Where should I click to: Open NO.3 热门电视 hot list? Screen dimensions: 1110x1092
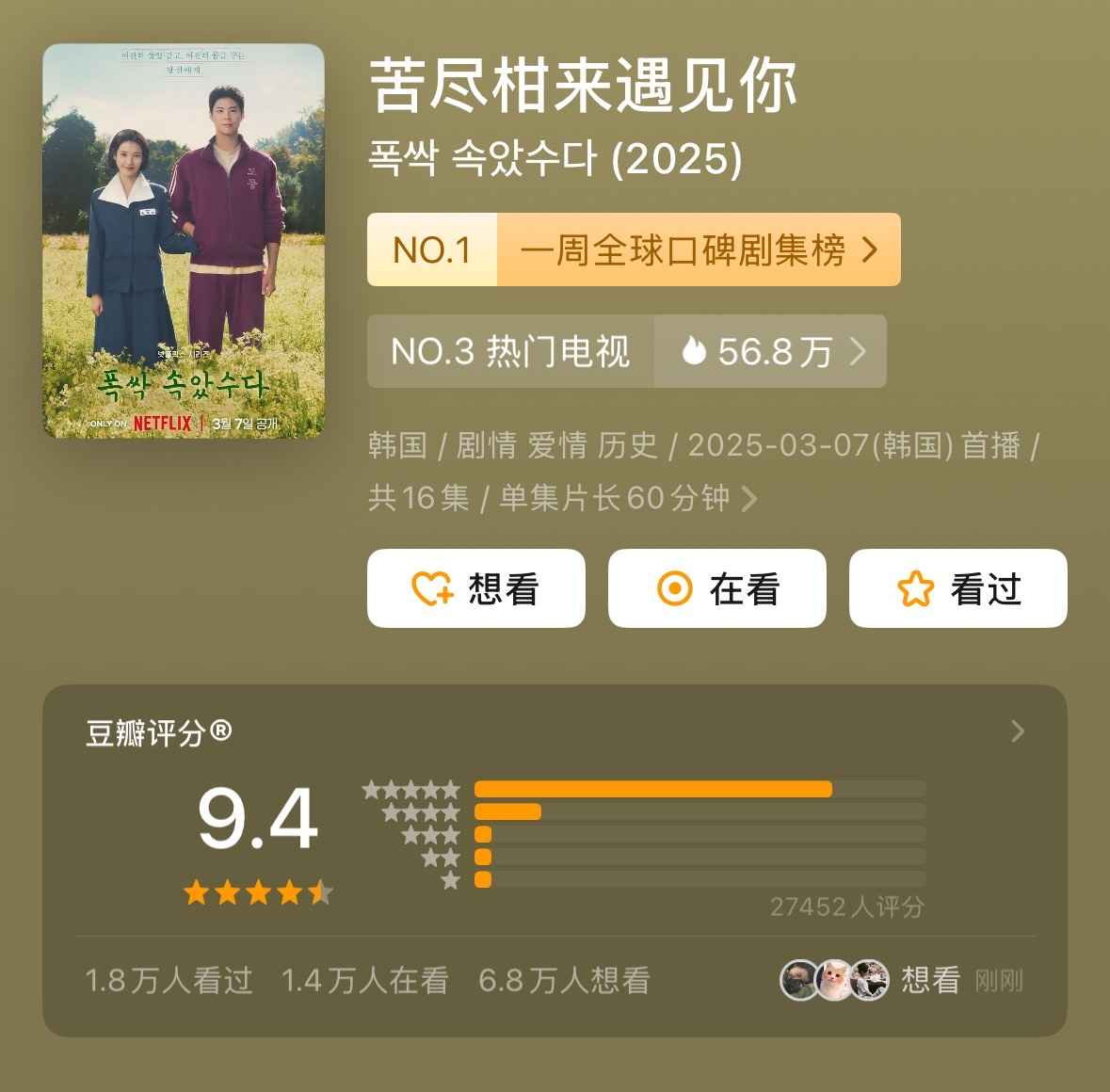point(626,351)
